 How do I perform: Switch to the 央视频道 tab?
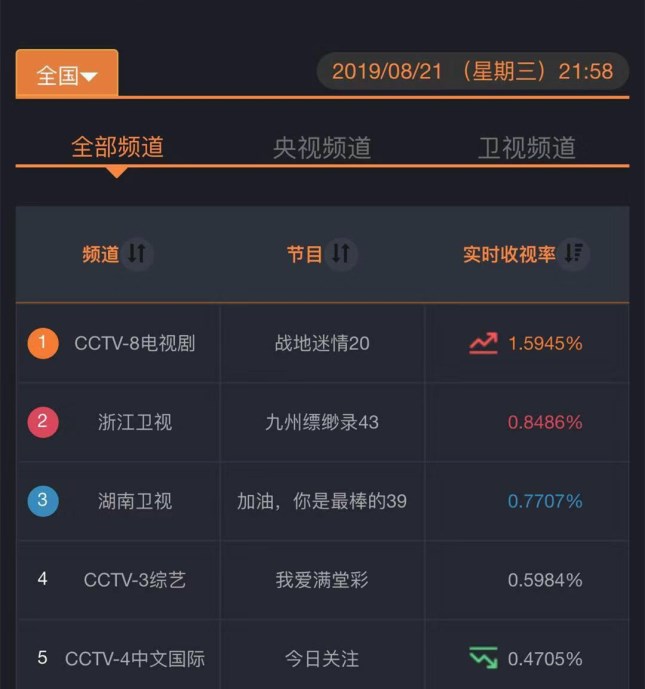322,148
